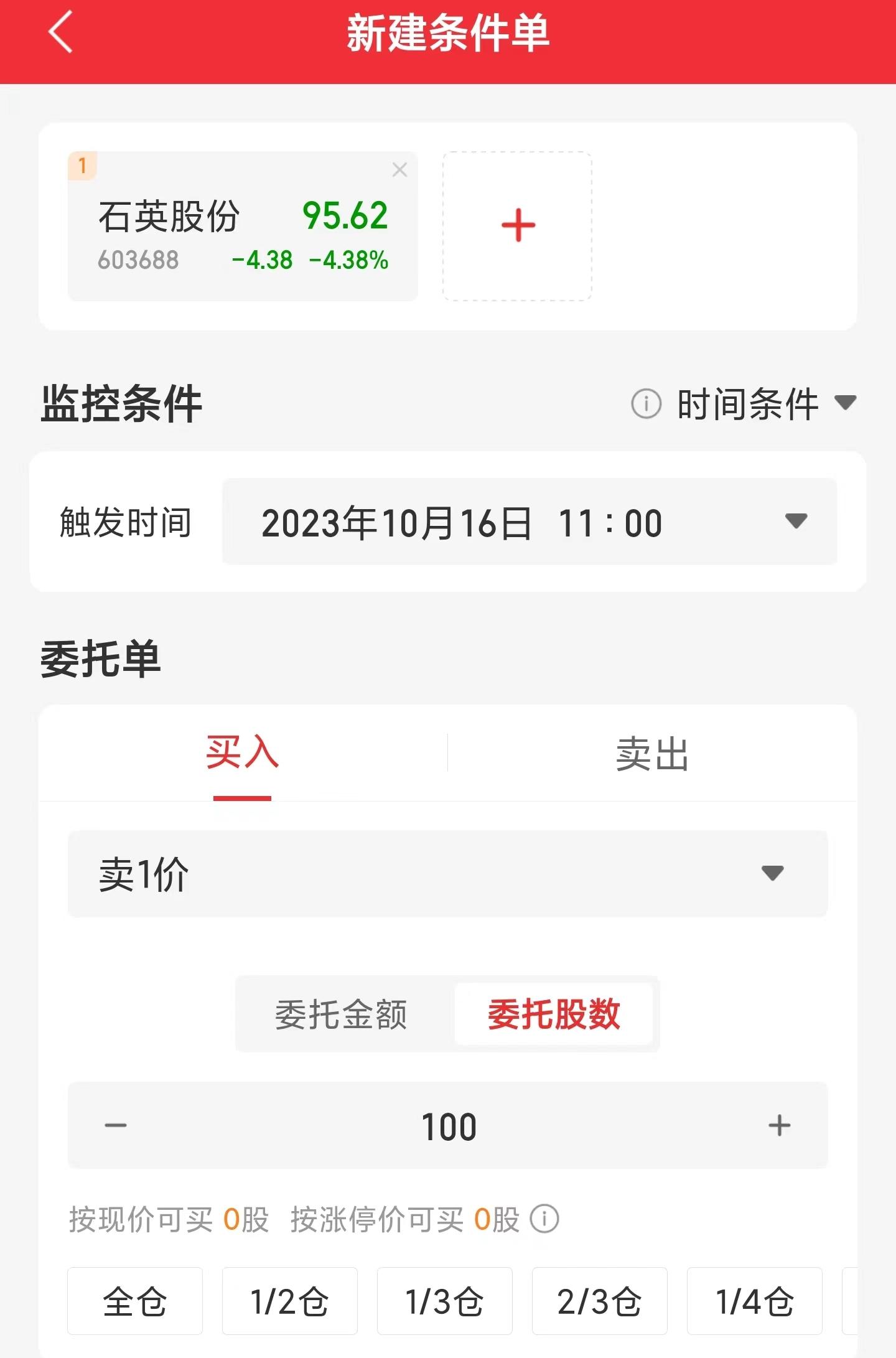Choose 全仓 position size
The width and height of the screenshot is (896, 1358).
(135, 1301)
